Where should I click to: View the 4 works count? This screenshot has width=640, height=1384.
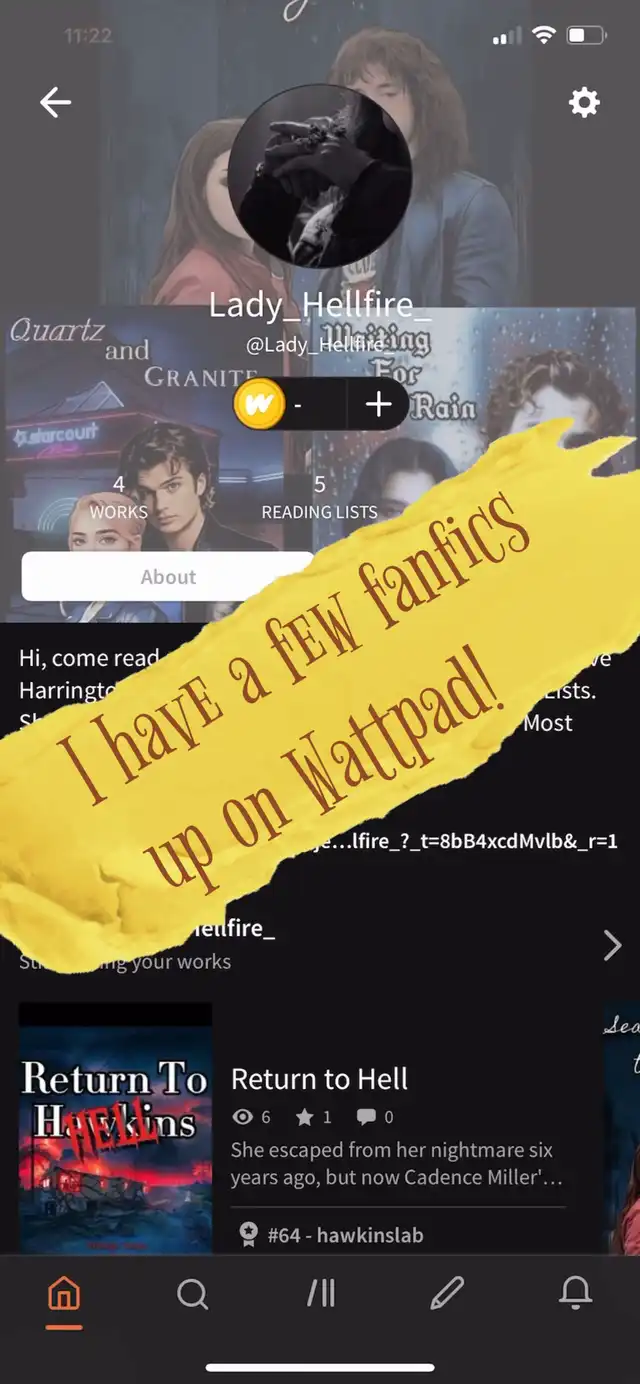pos(118,497)
